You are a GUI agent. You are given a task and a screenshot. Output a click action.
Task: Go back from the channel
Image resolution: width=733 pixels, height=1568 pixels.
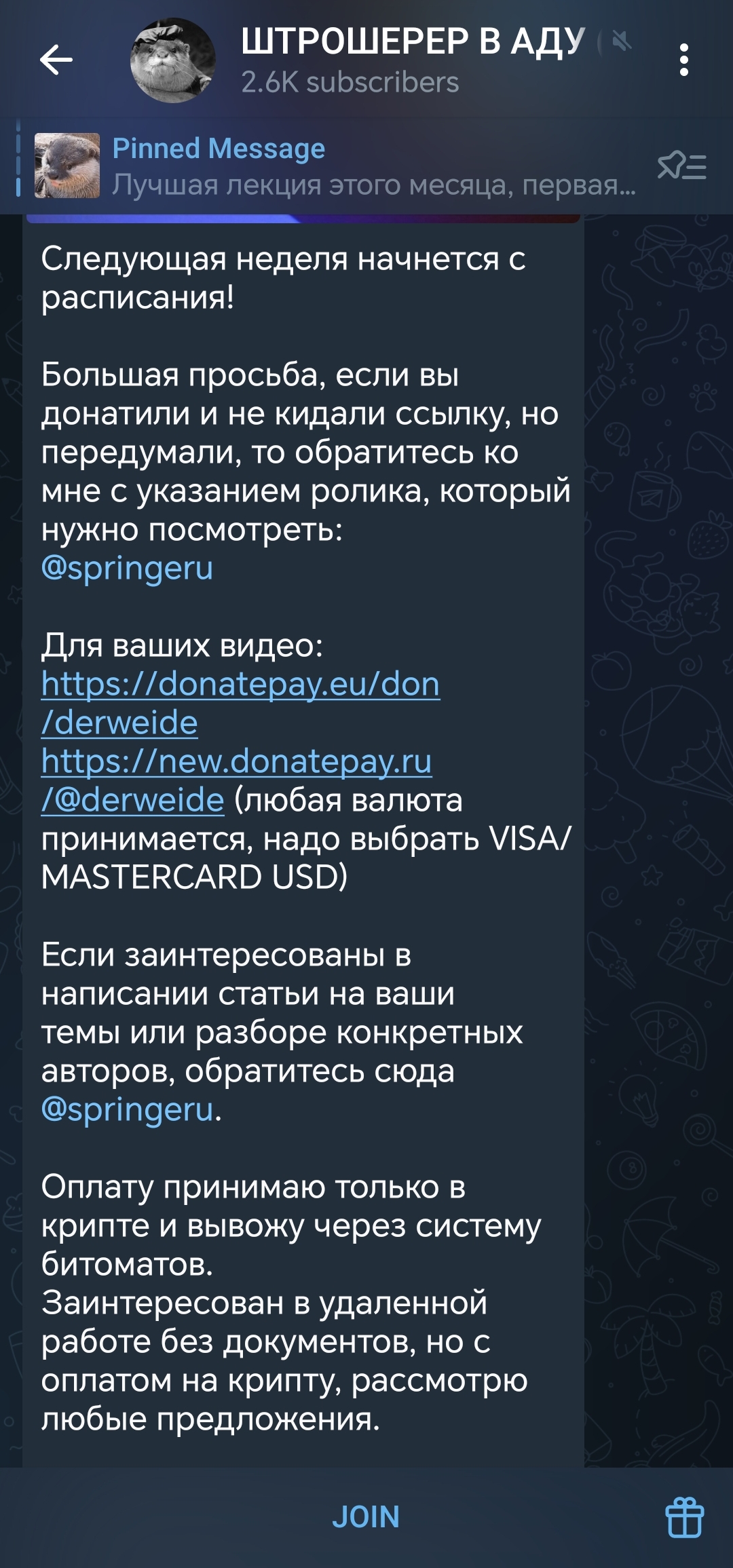[56, 60]
